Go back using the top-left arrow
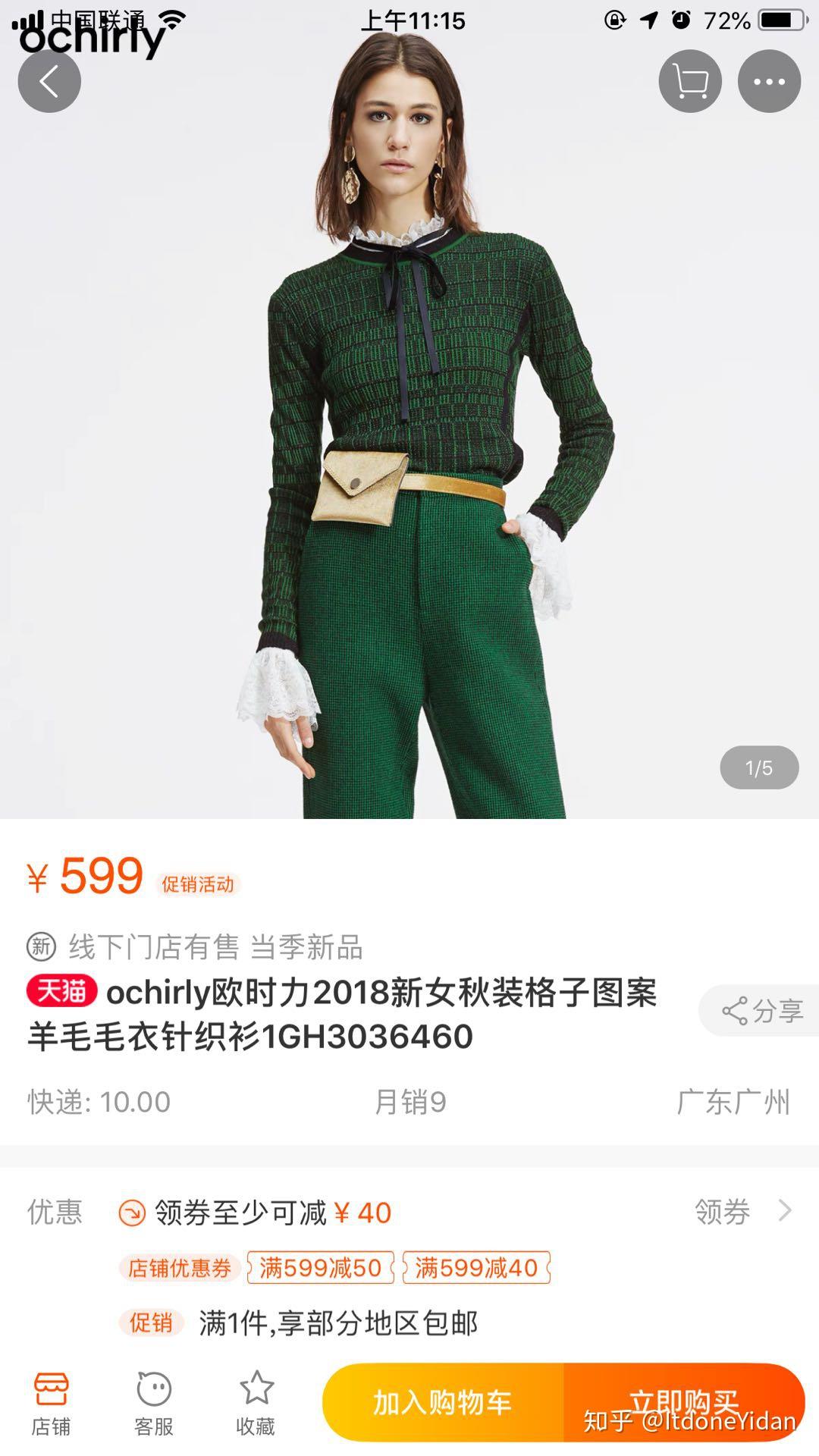This screenshot has width=819, height=1456. click(49, 81)
